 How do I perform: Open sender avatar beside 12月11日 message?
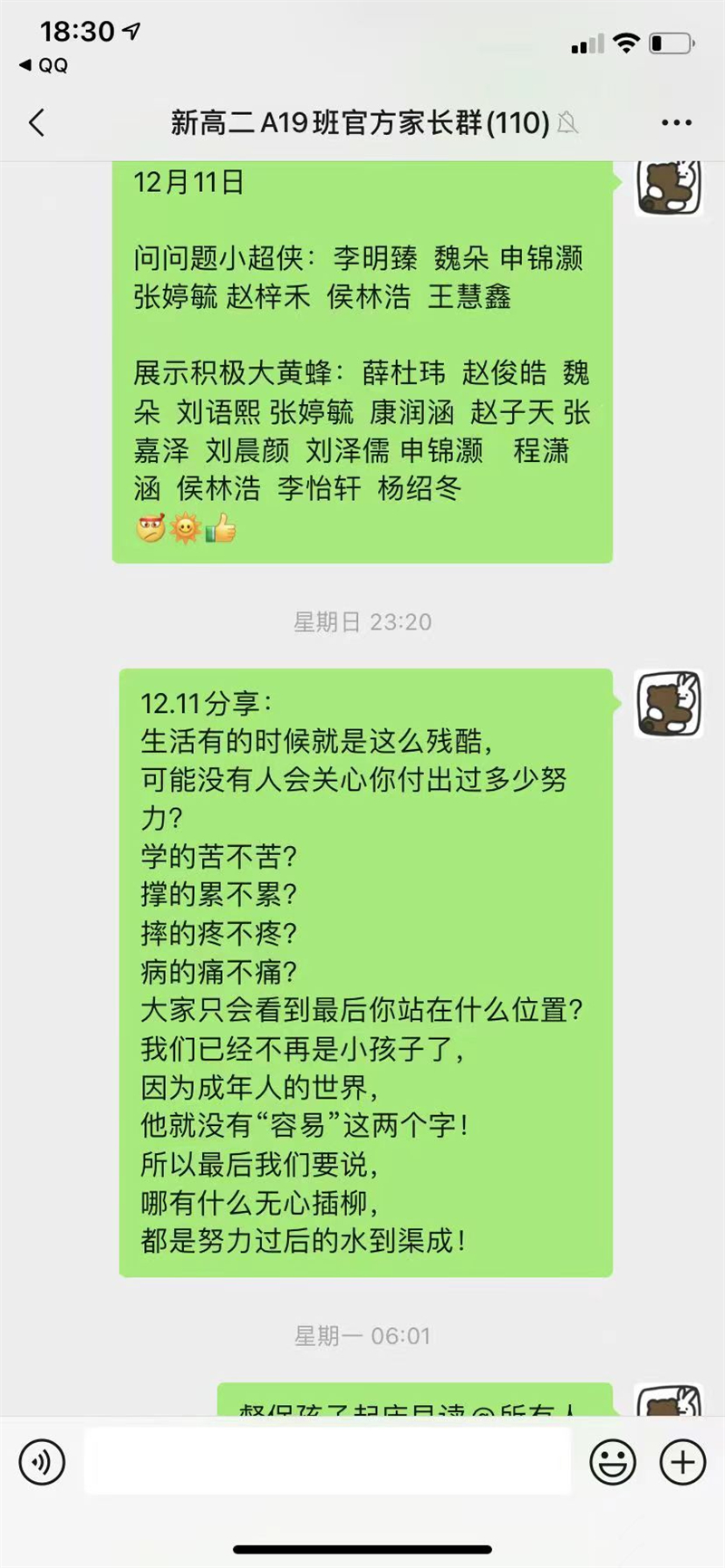pyautogui.click(x=669, y=187)
